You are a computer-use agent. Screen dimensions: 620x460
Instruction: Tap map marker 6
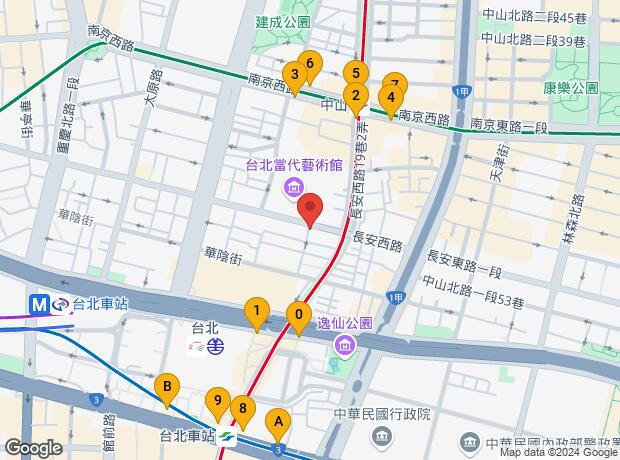(x=309, y=64)
